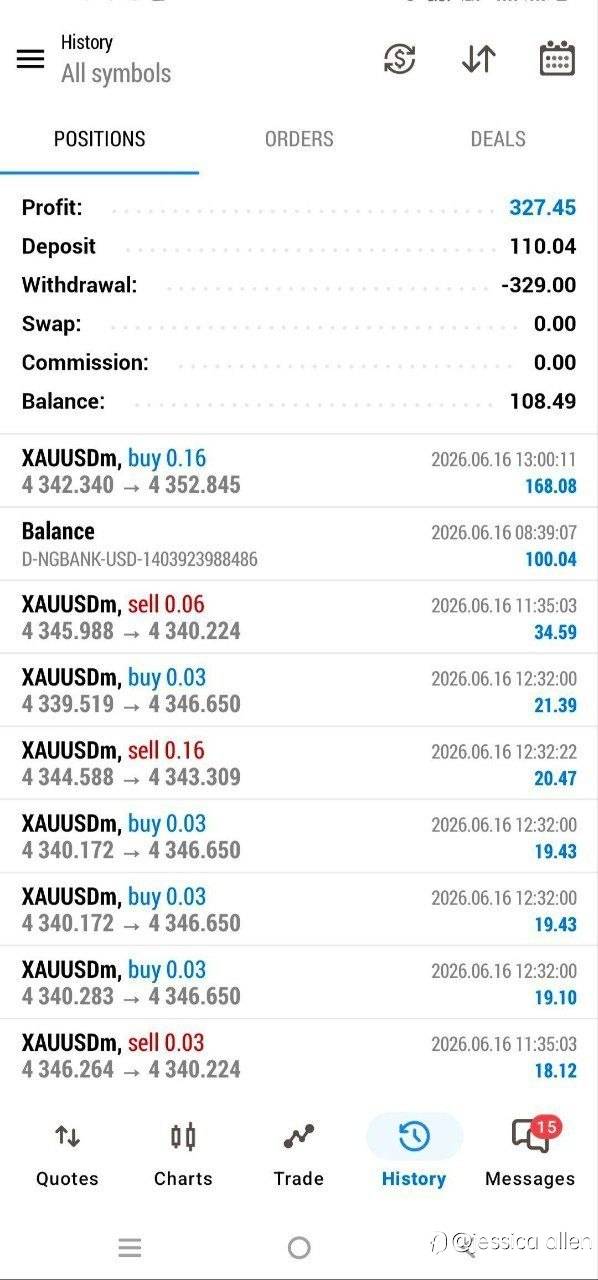The height and width of the screenshot is (1280, 598).
Task: Open the hamburger drawer menu
Action: pyautogui.click(x=31, y=59)
